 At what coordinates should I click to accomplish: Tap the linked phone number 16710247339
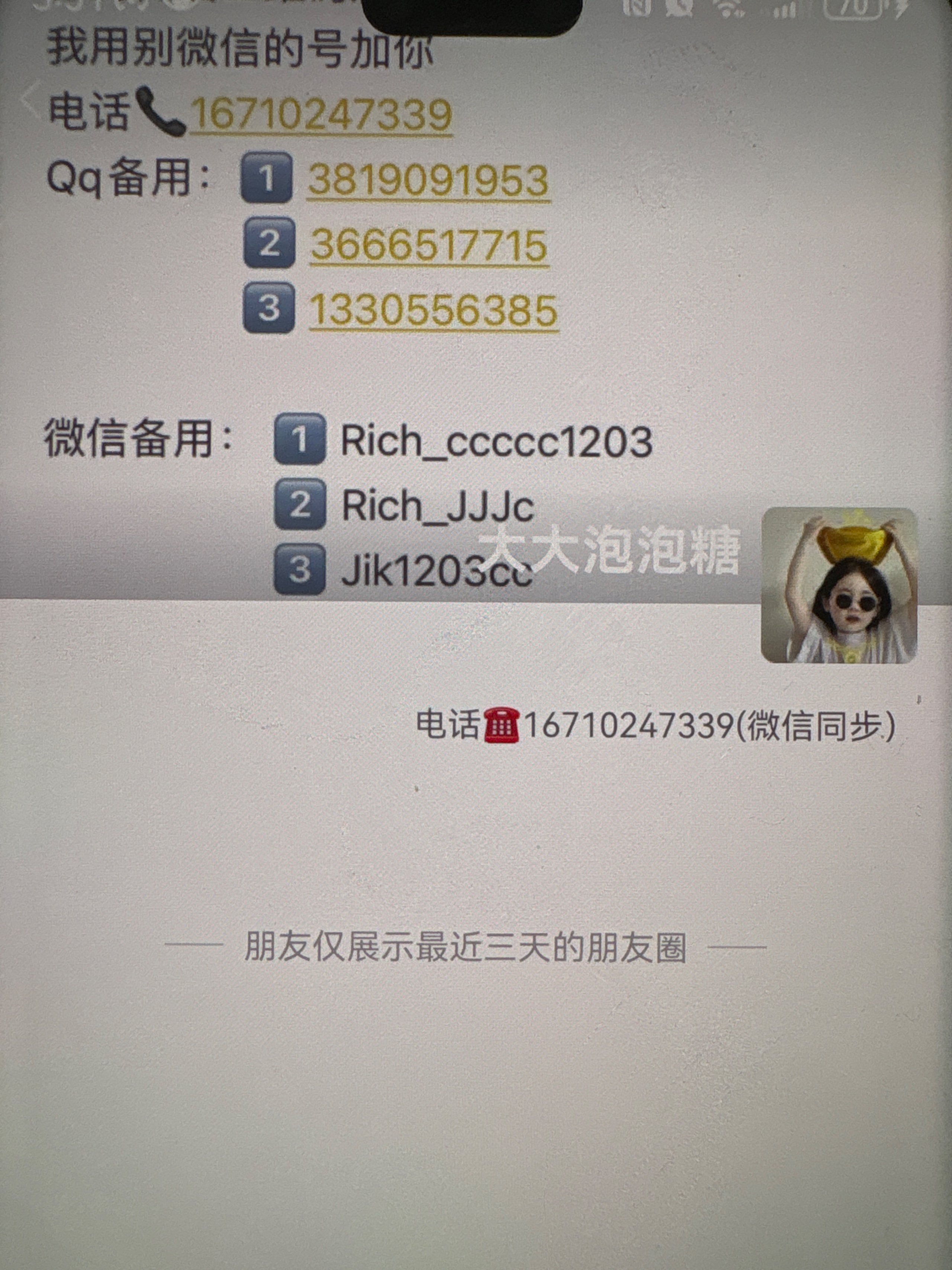(321, 114)
